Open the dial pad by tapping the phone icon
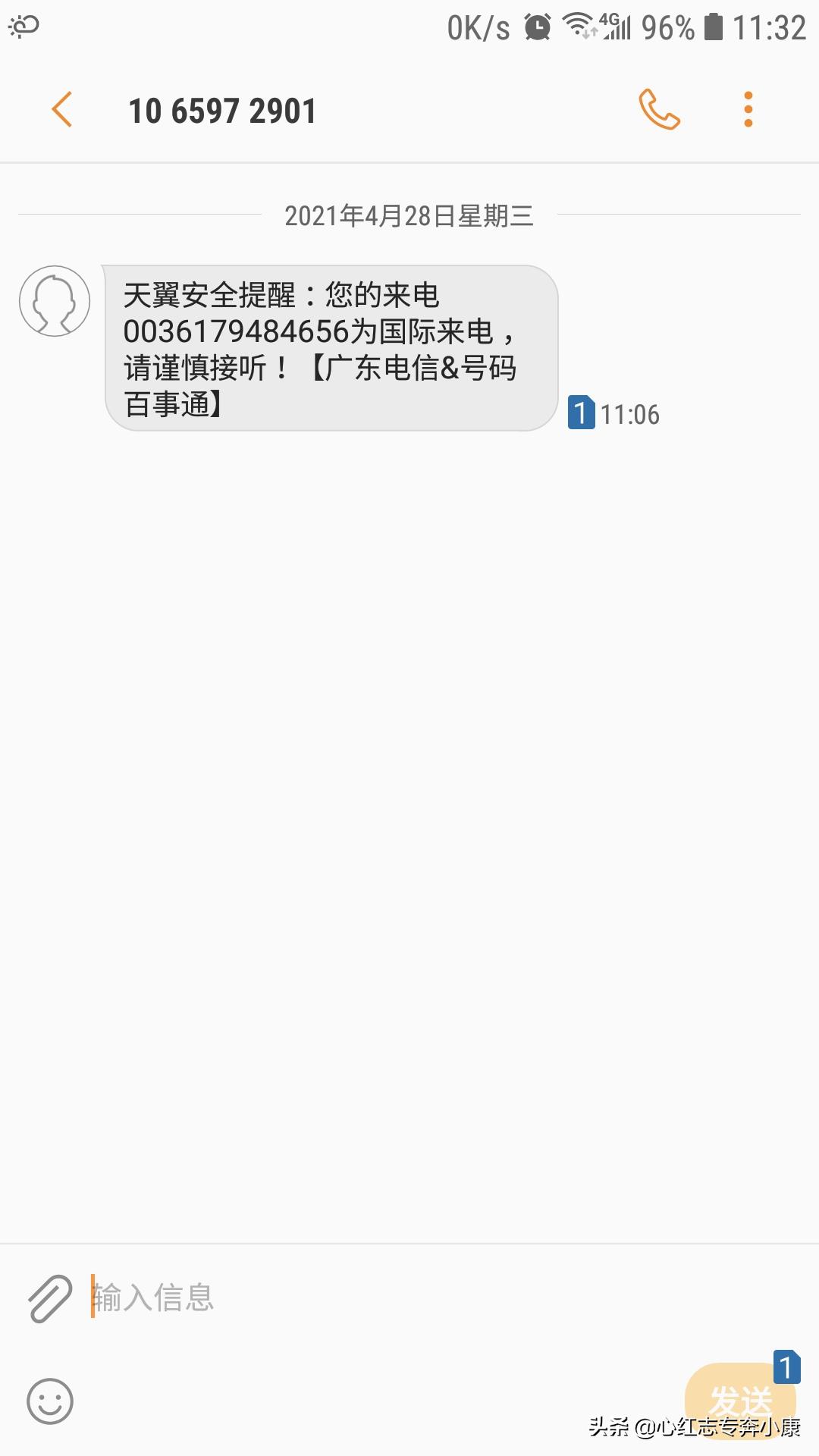819x1456 pixels. [659, 110]
